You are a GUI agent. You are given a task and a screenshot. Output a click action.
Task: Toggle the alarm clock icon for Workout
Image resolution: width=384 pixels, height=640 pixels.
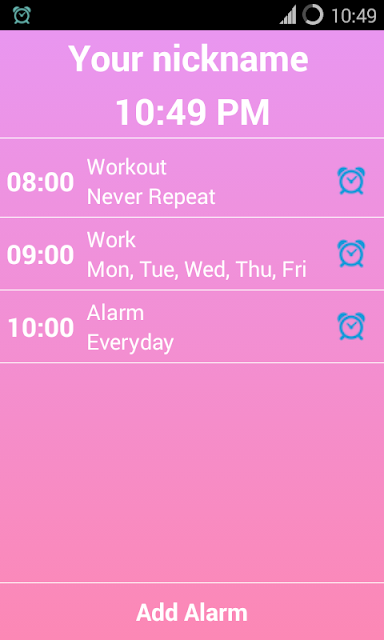[x=351, y=181]
